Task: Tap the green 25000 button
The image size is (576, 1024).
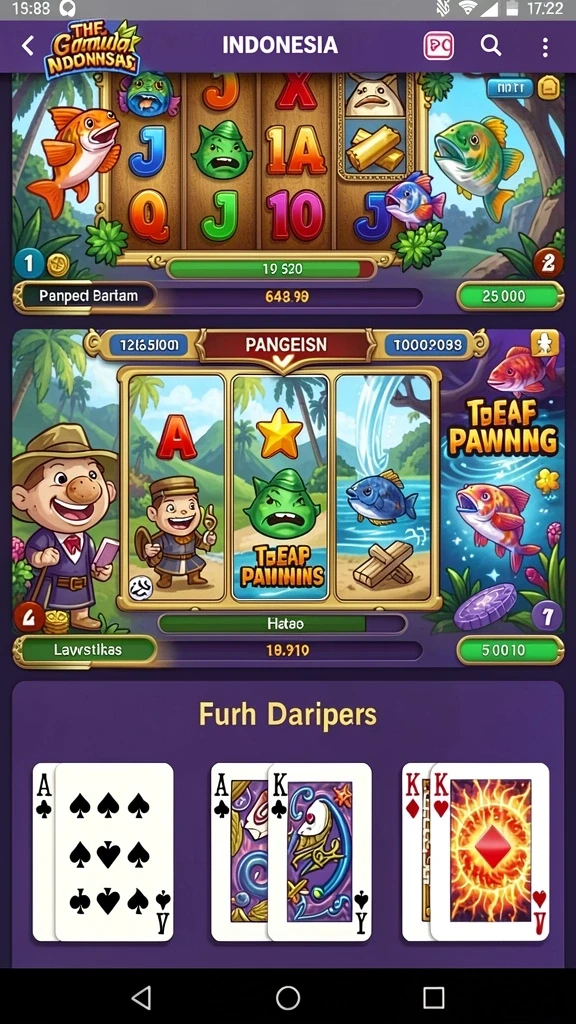Action: (x=510, y=296)
